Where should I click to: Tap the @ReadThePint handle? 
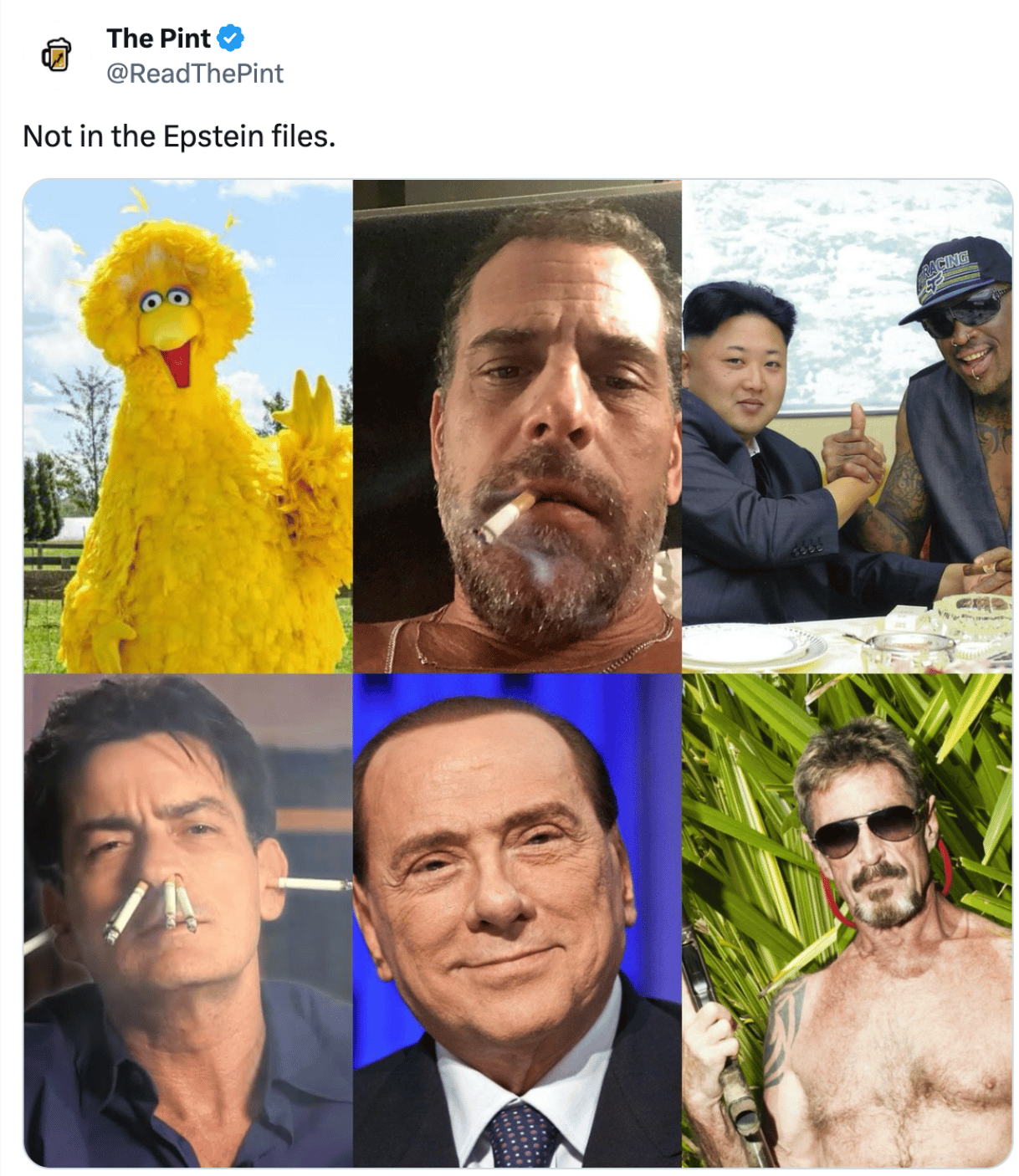pos(195,74)
